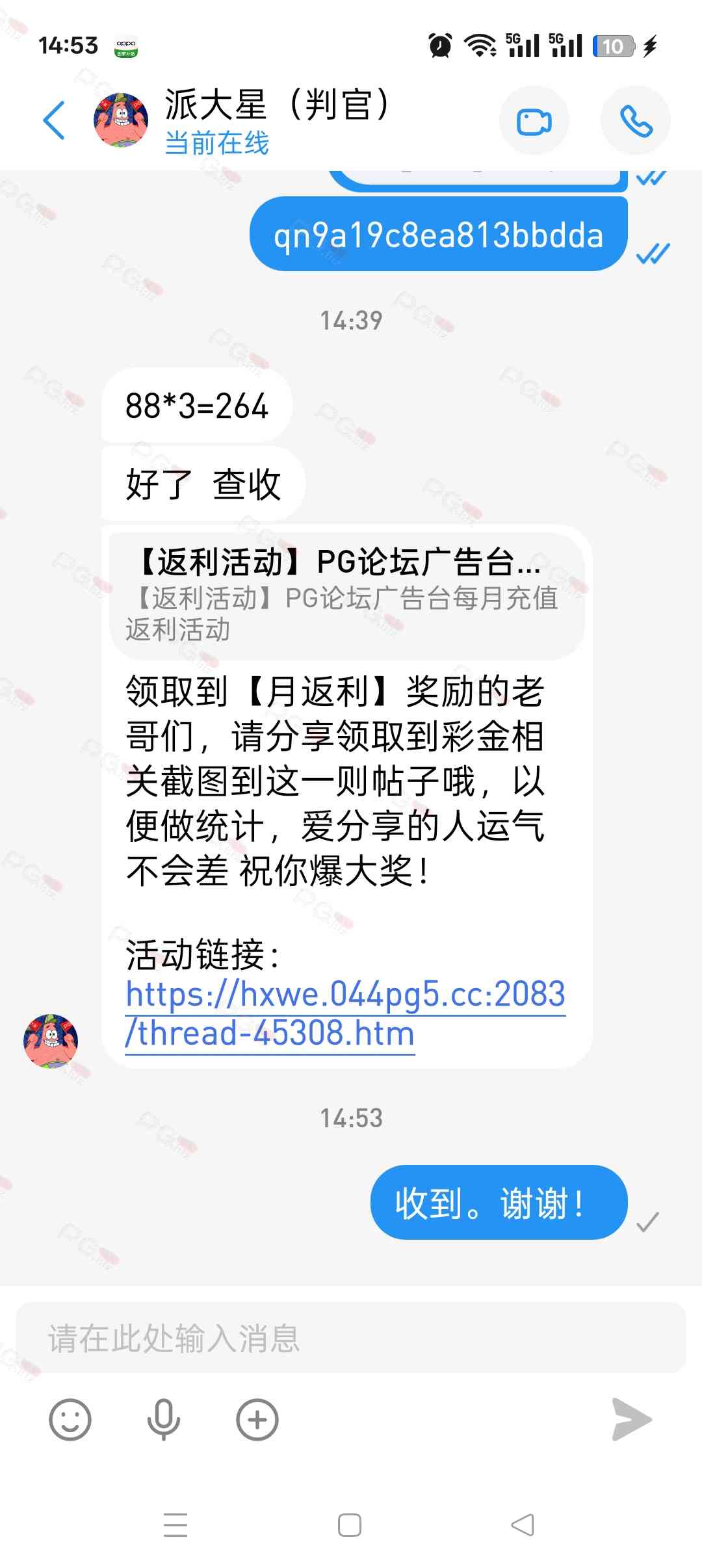Go to the system home screen
Screen dimensions: 702x1568
pyautogui.click(x=350, y=1524)
